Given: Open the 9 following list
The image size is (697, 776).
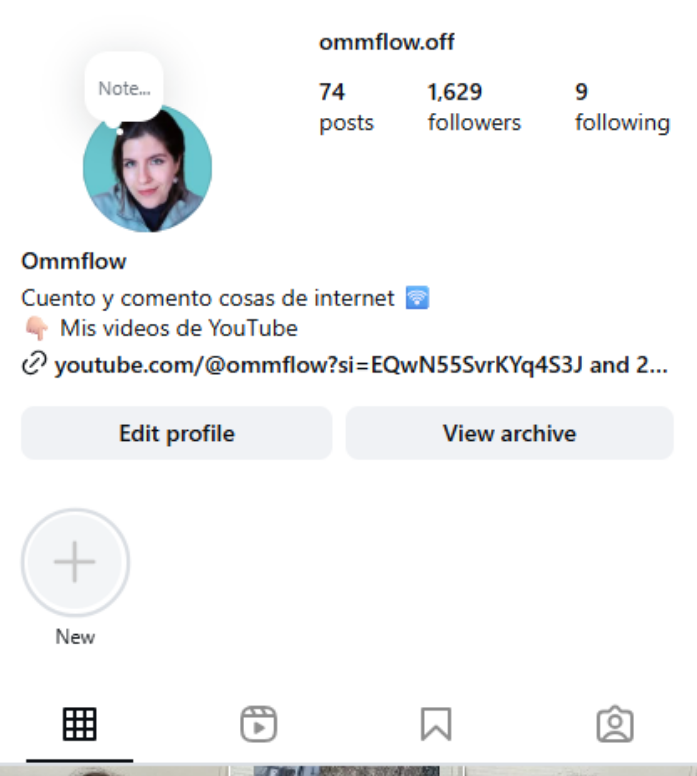Looking at the screenshot, I should (621, 107).
